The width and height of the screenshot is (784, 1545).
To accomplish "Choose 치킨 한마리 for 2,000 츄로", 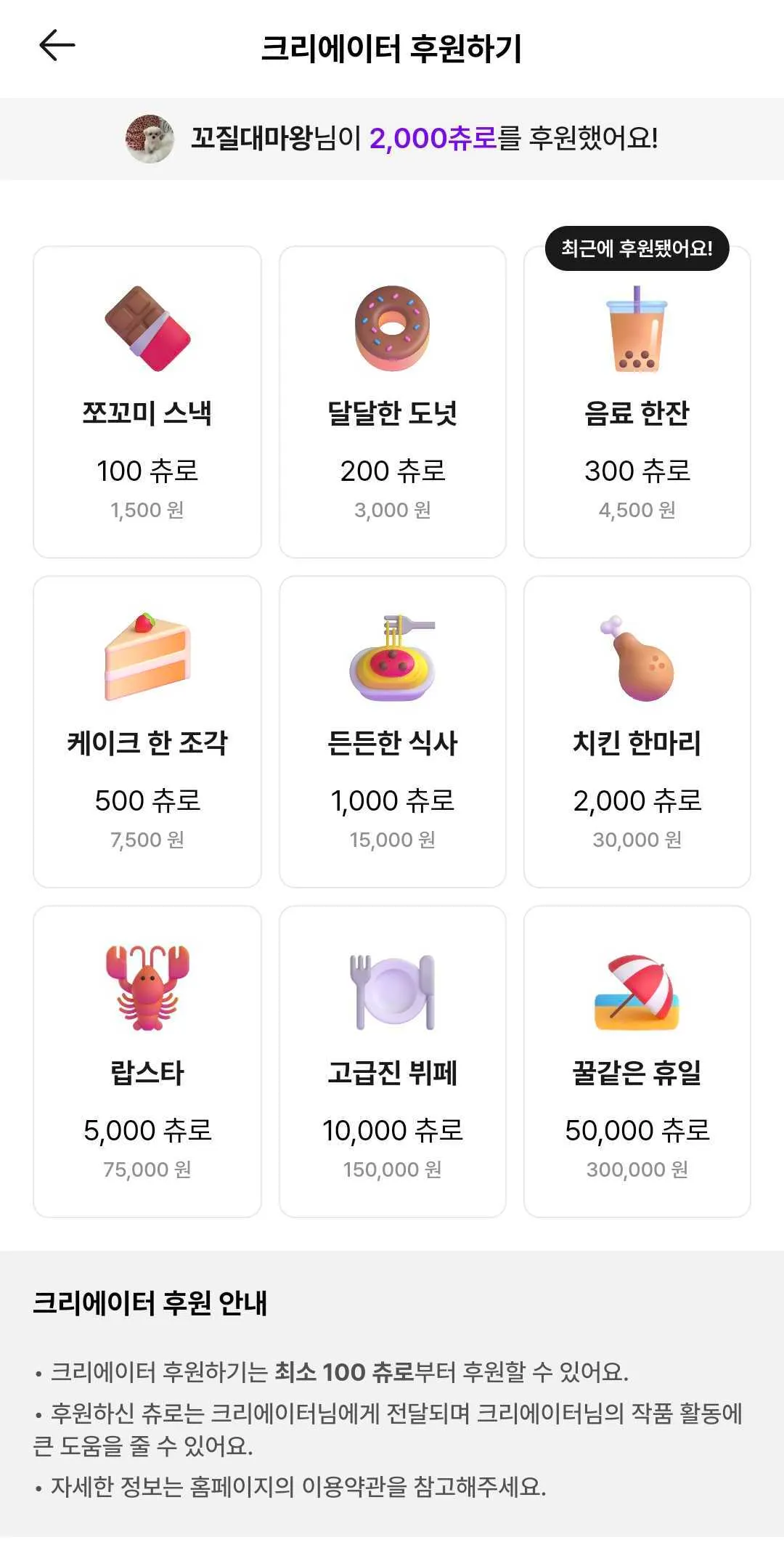I will pyautogui.click(x=637, y=731).
